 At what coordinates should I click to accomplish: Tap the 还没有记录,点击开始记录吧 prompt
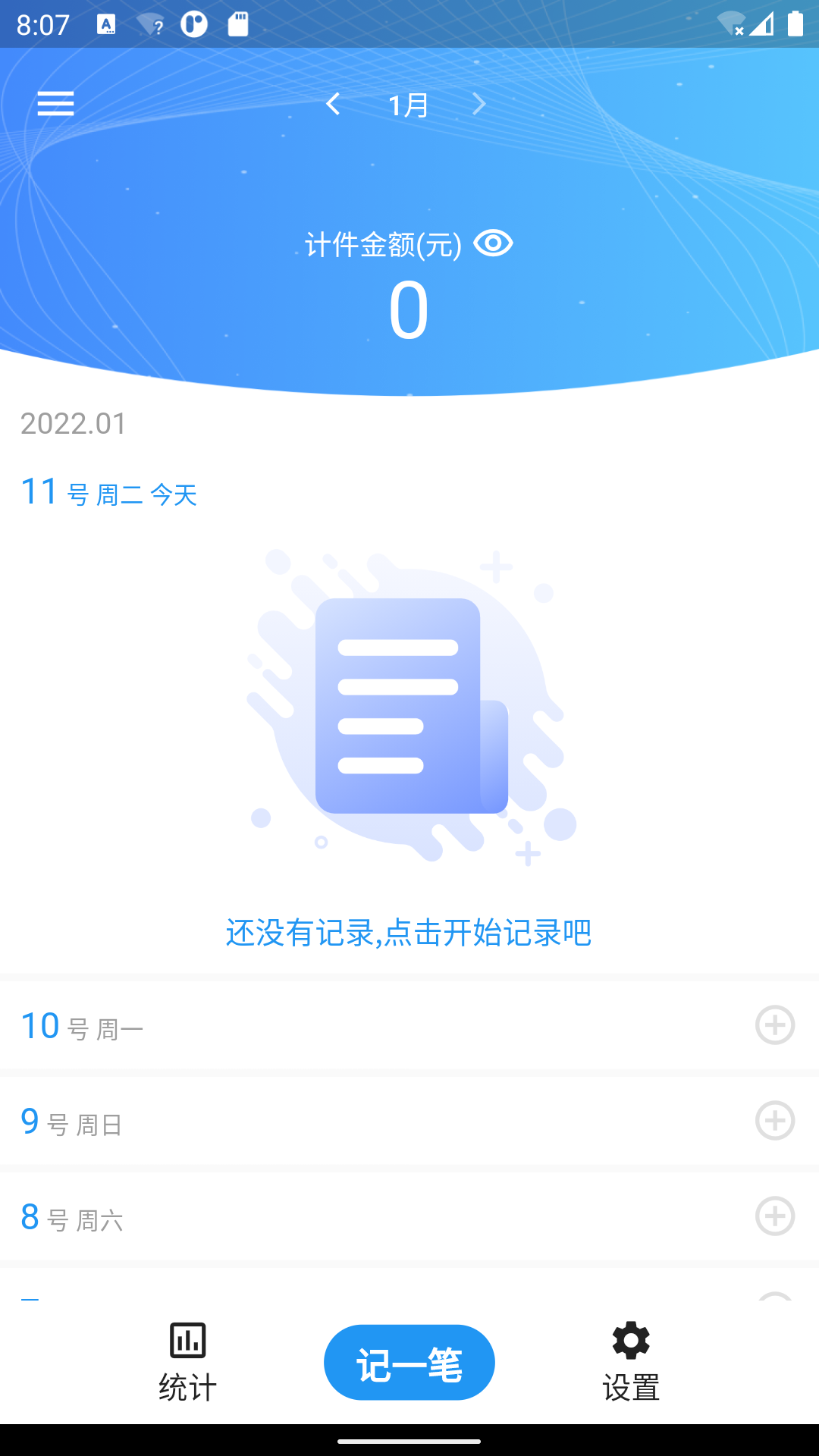(409, 932)
